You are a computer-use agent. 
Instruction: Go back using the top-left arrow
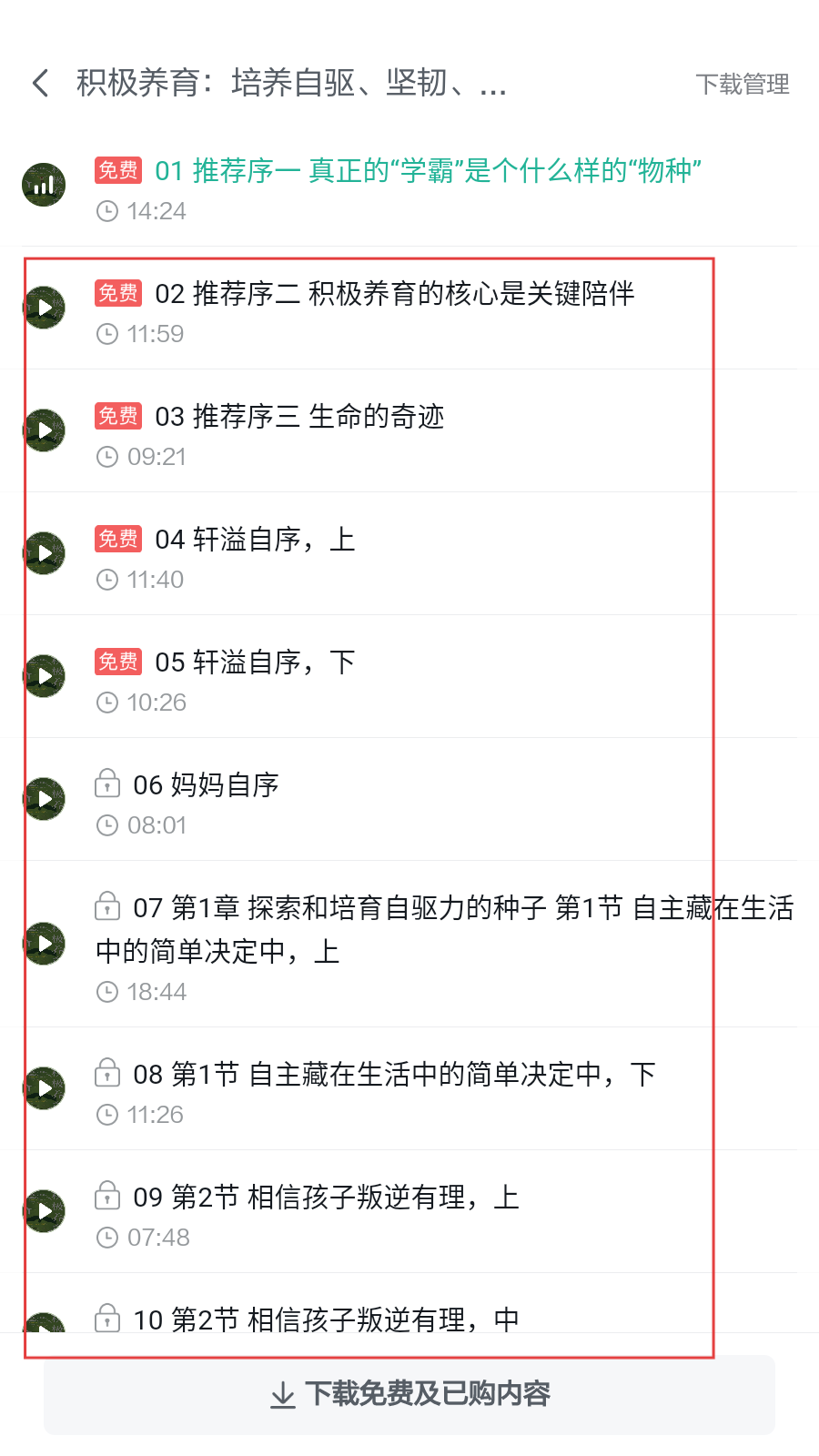(x=41, y=84)
